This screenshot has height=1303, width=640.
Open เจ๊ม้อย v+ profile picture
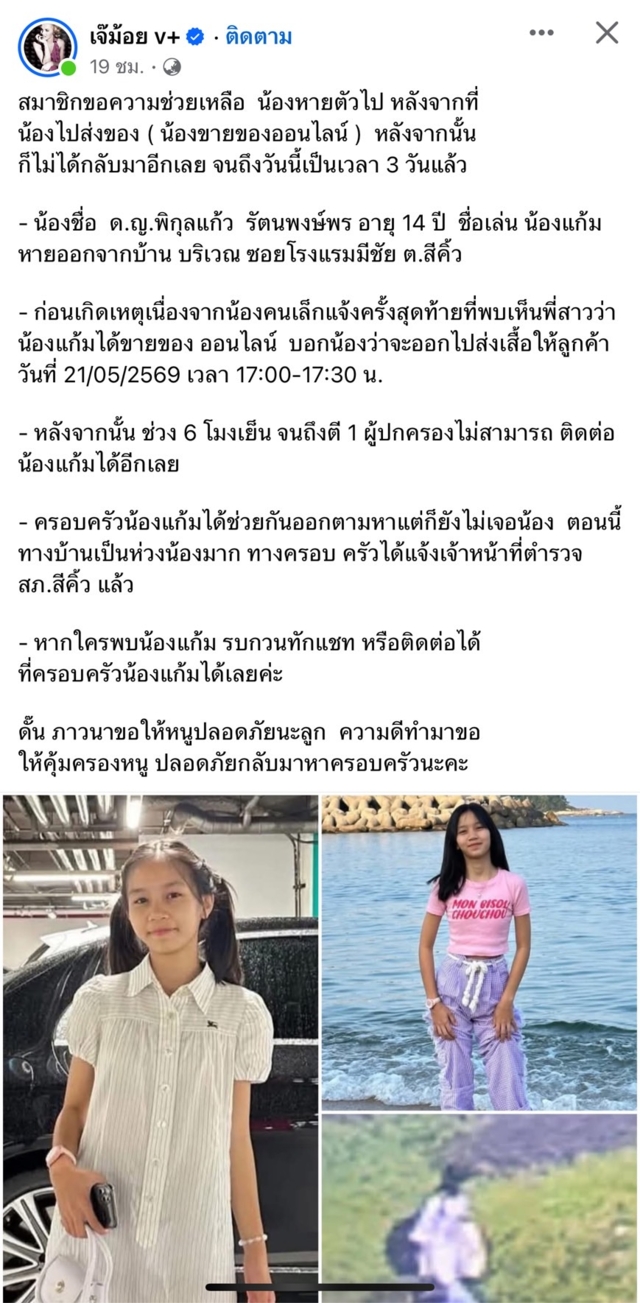[46, 46]
